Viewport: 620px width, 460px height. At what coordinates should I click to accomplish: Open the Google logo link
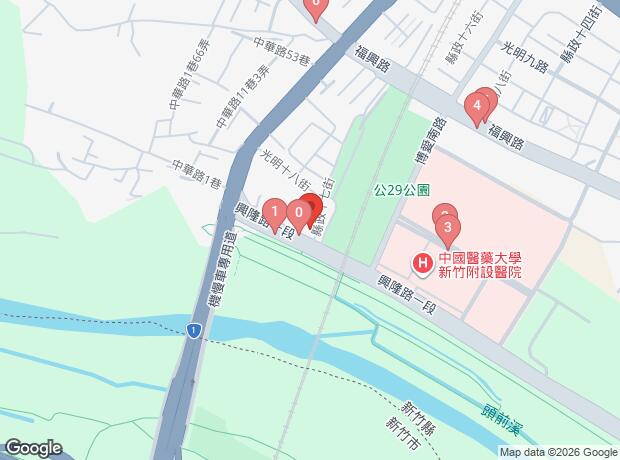tap(32, 447)
